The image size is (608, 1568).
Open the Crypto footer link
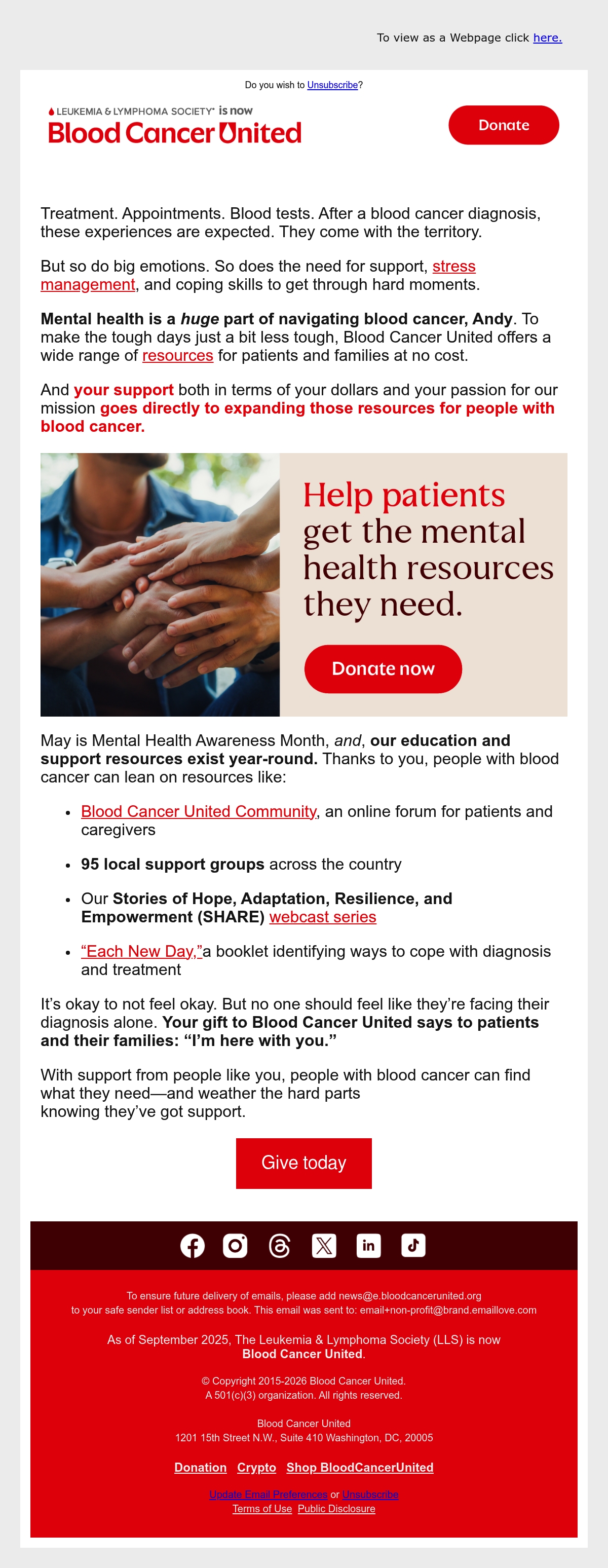(x=256, y=1468)
